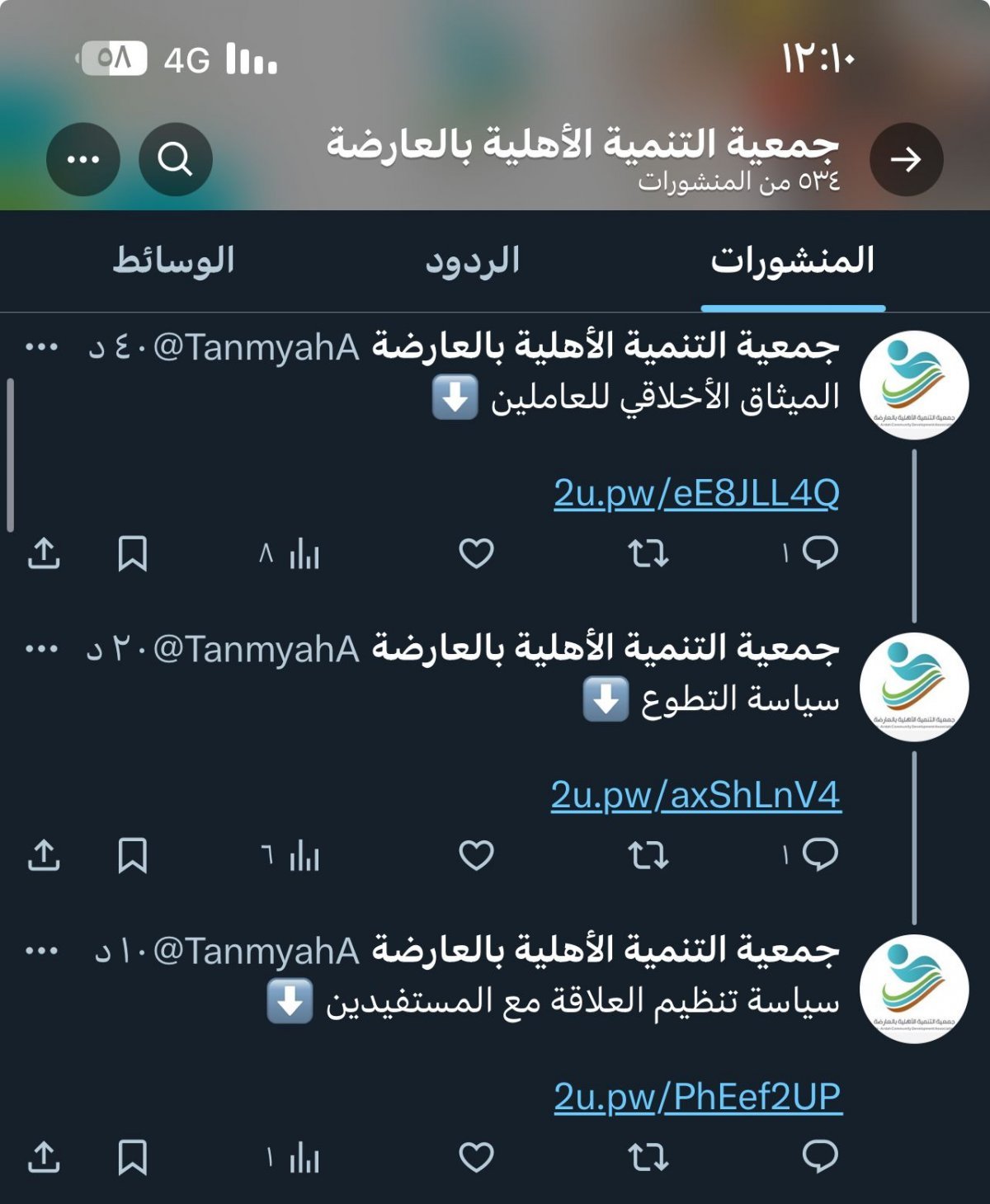Open more options for الميثاق الأخلاقي للعاملين post
The height and width of the screenshot is (1204, 990).
(x=41, y=347)
